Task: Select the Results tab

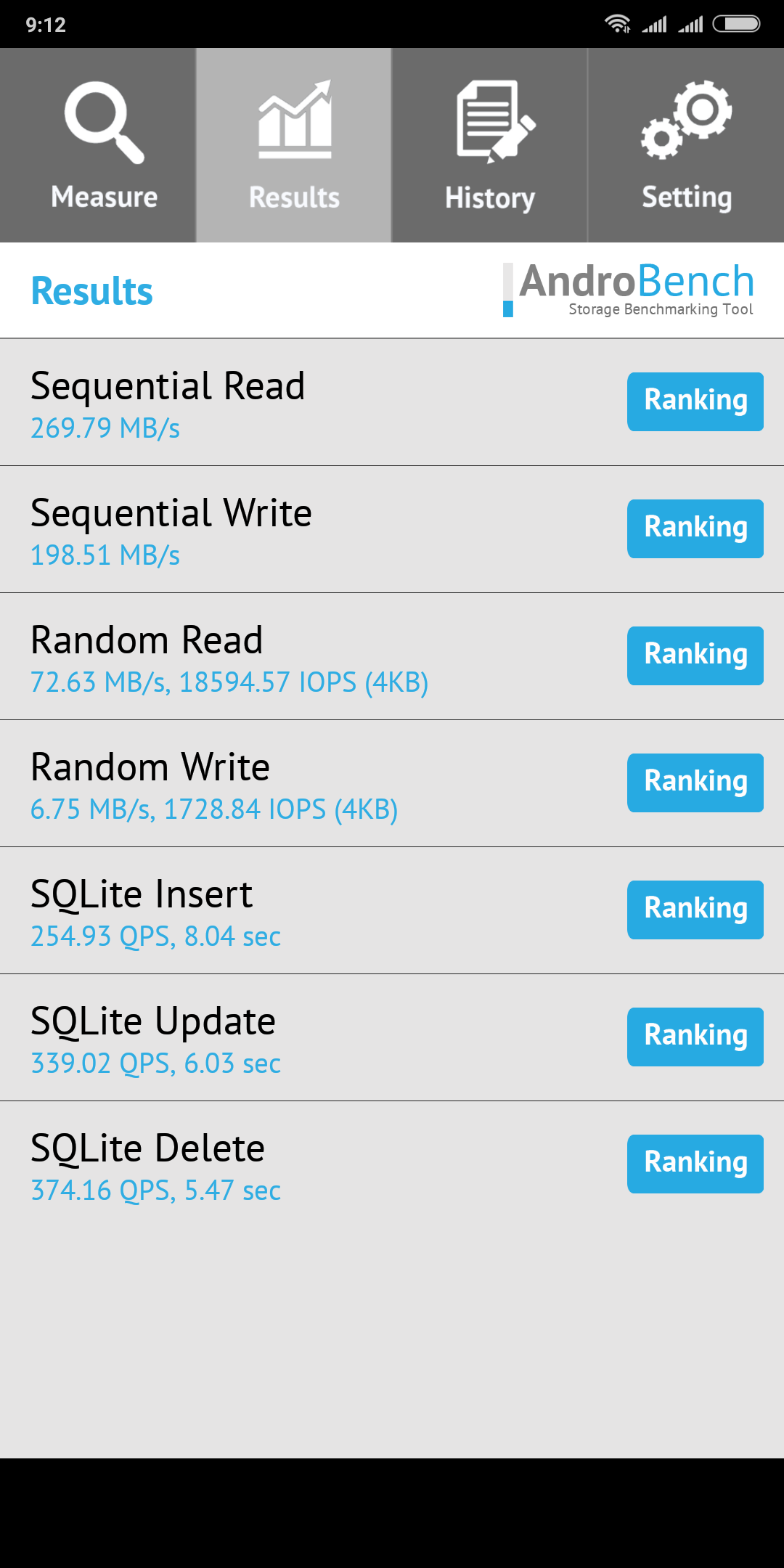Action: (x=294, y=145)
